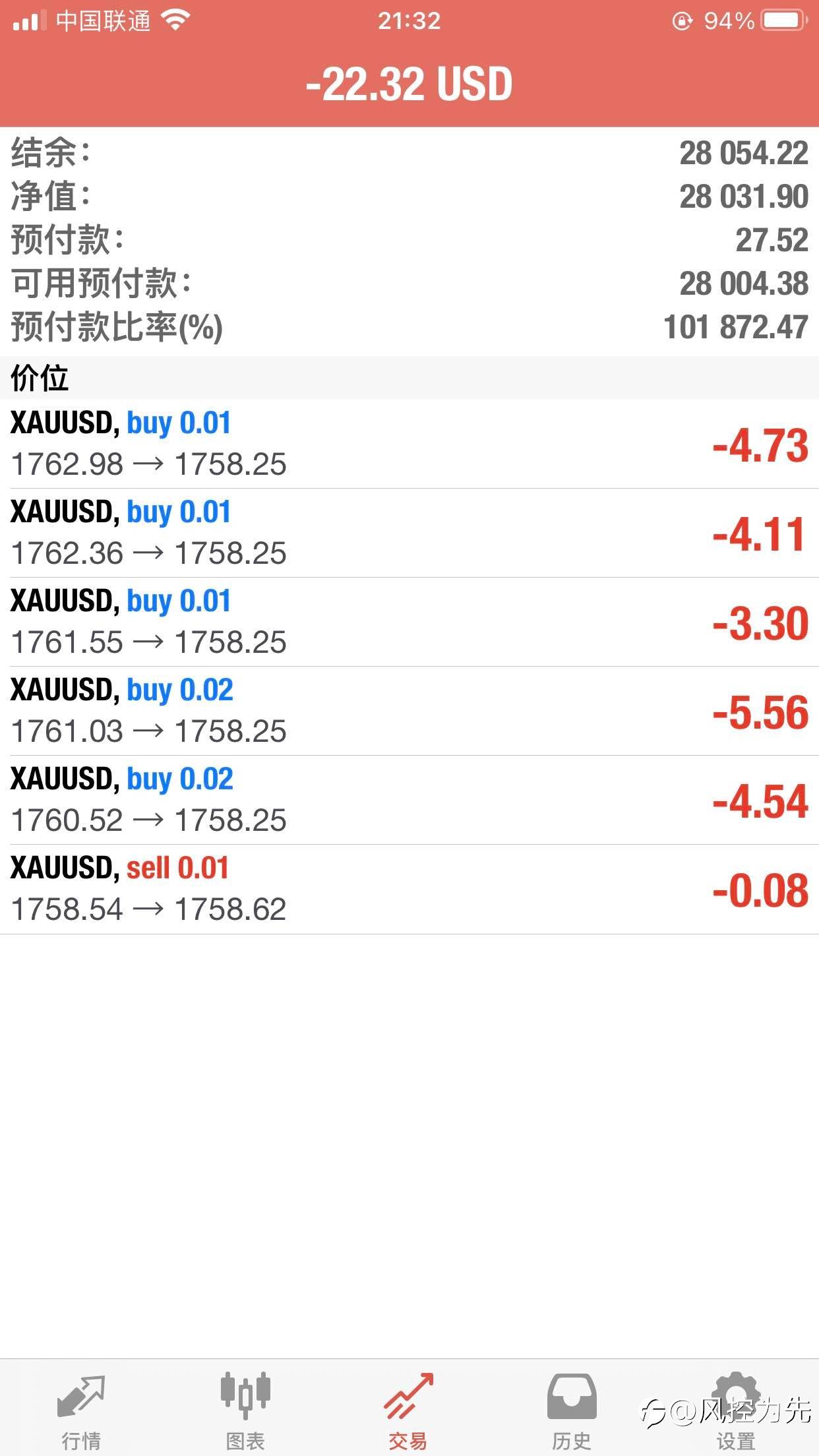Open XAUUSD sell 0.01 position at 1758.54
This screenshot has width=819, height=1456.
click(x=409, y=889)
